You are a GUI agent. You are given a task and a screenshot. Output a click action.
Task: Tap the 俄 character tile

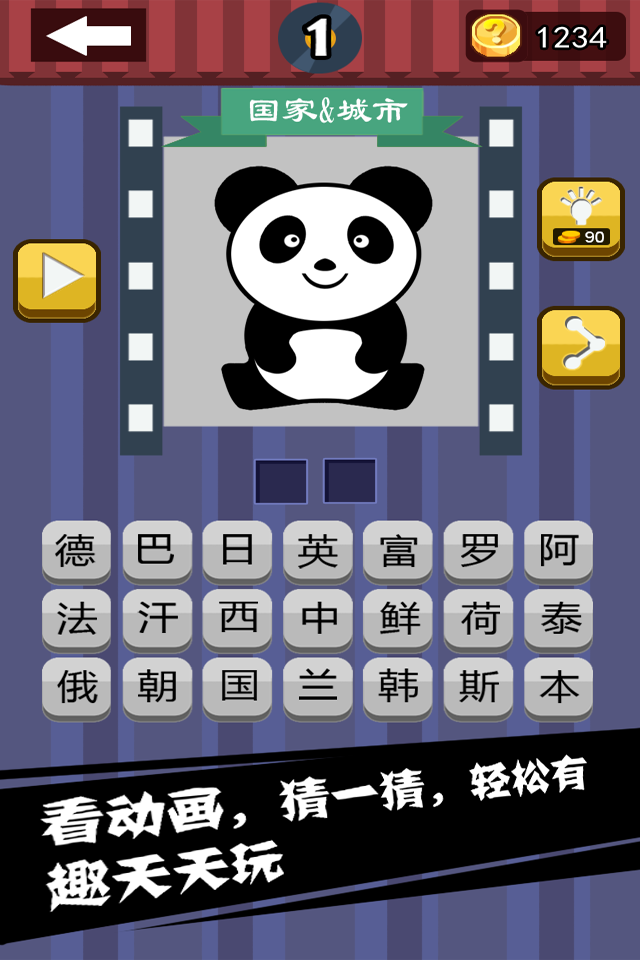click(x=76, y=687)
